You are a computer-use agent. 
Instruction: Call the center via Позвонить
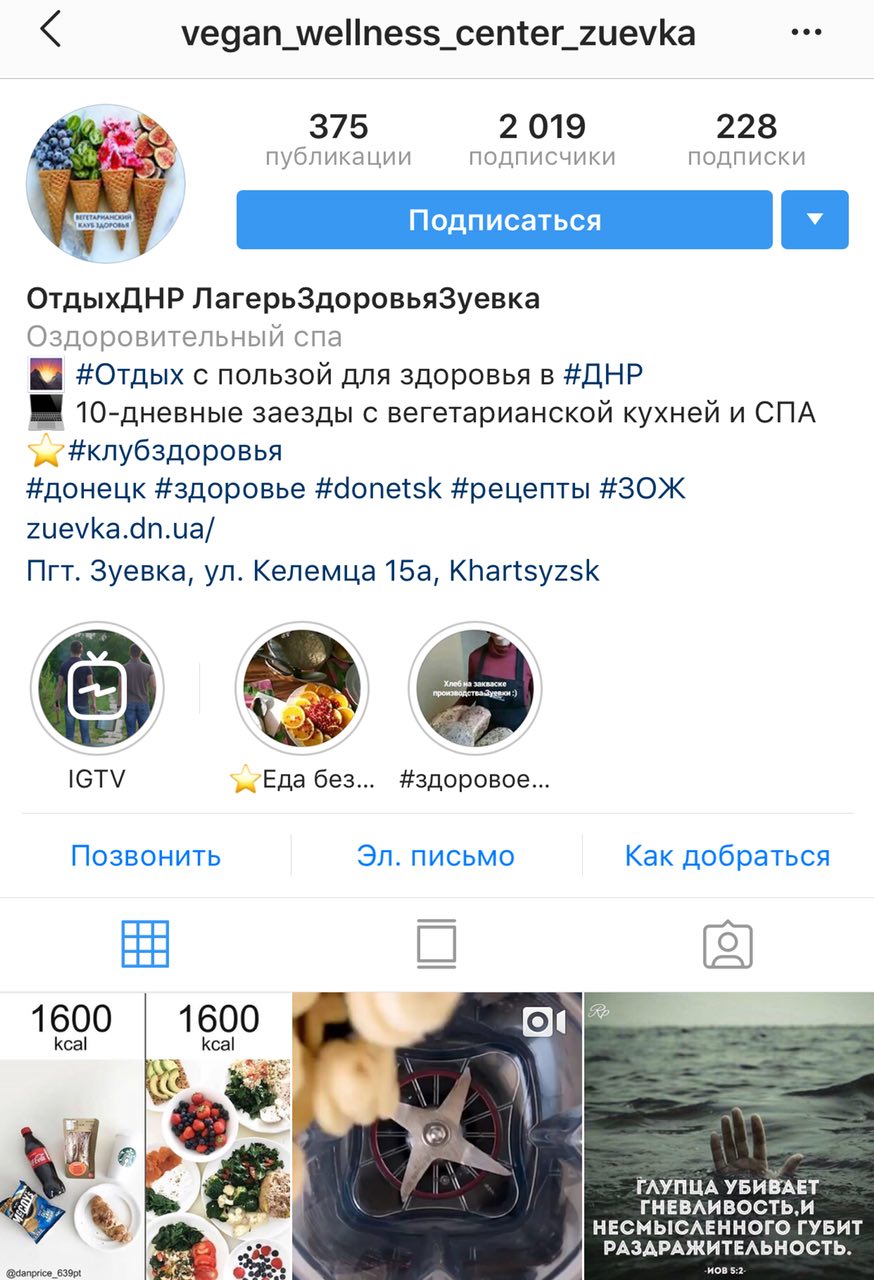tap(146, 856)
